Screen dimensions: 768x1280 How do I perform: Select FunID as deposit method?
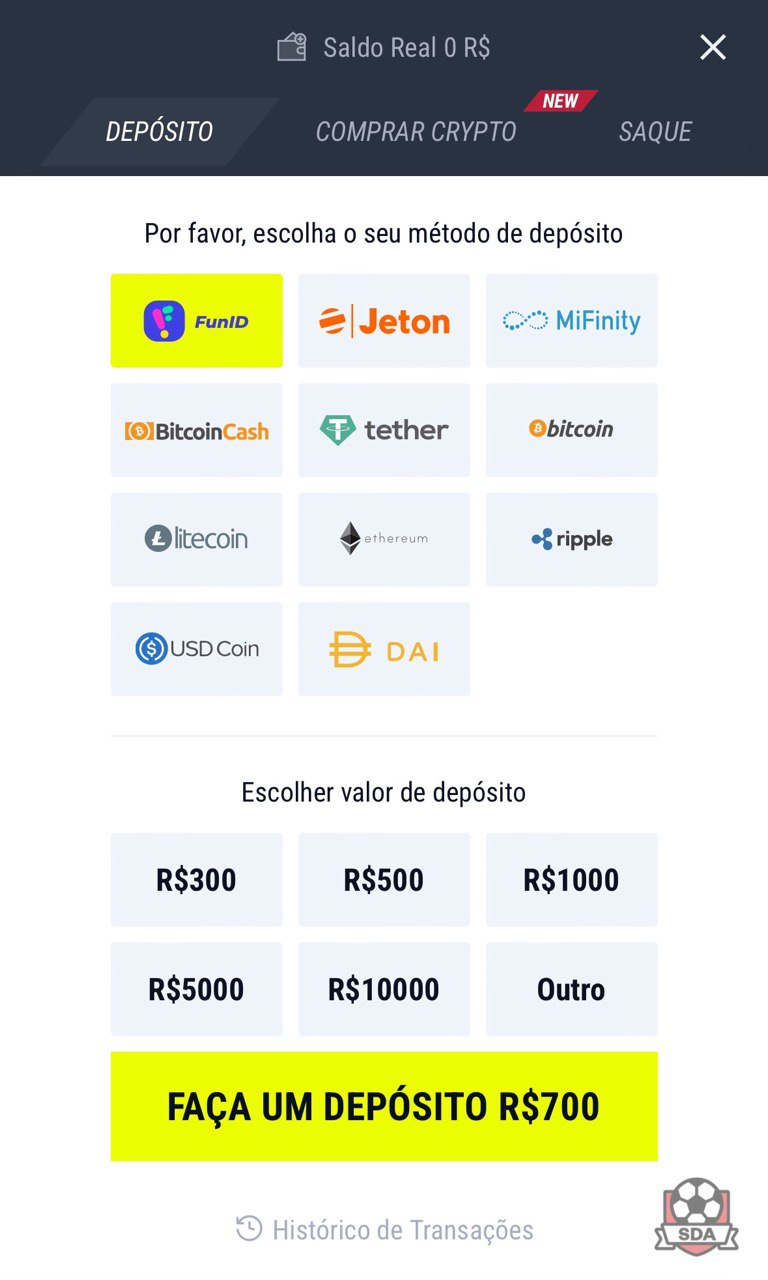pos(197,321)
